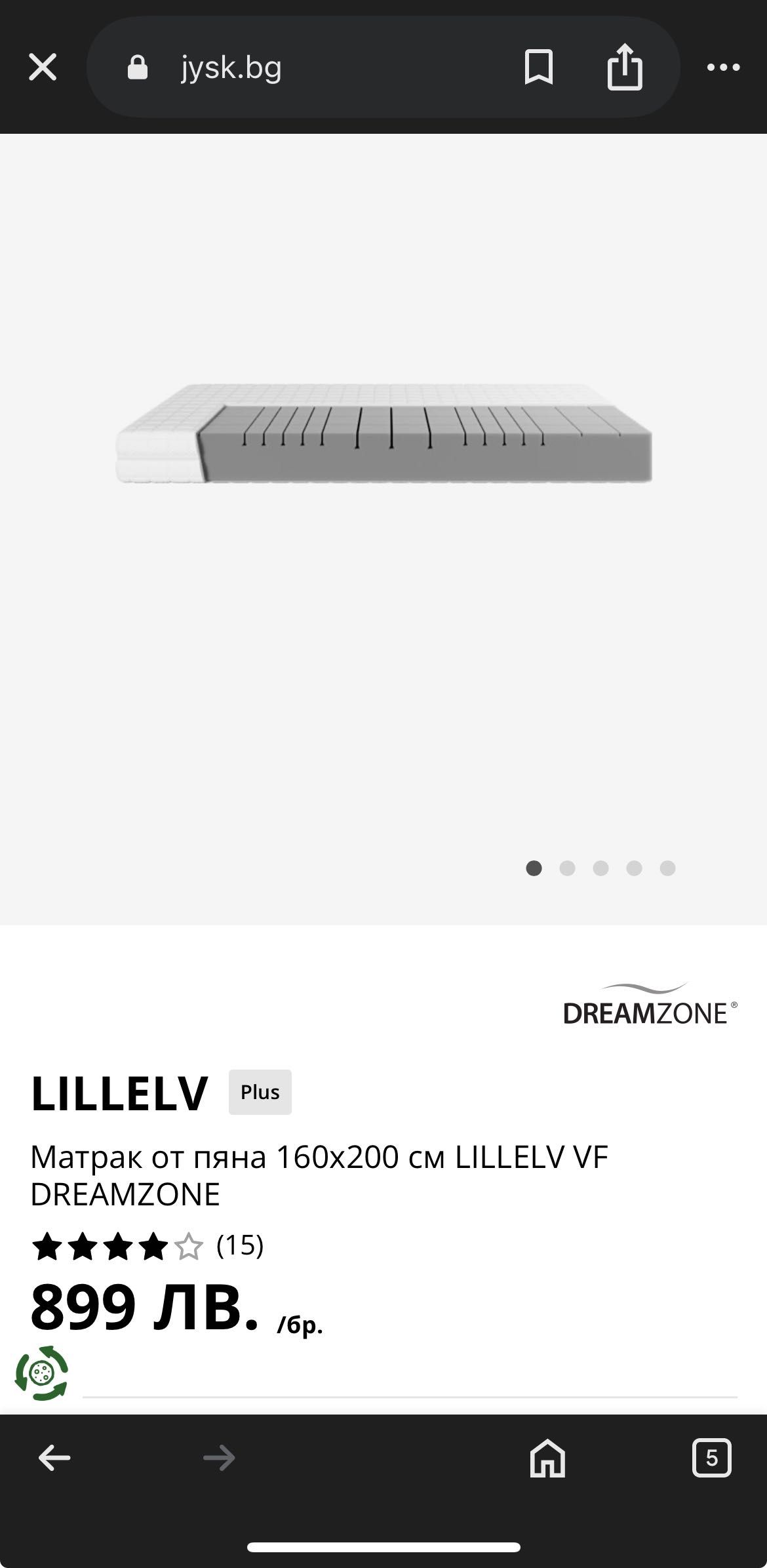Share this product page

(x=624, y=67)
